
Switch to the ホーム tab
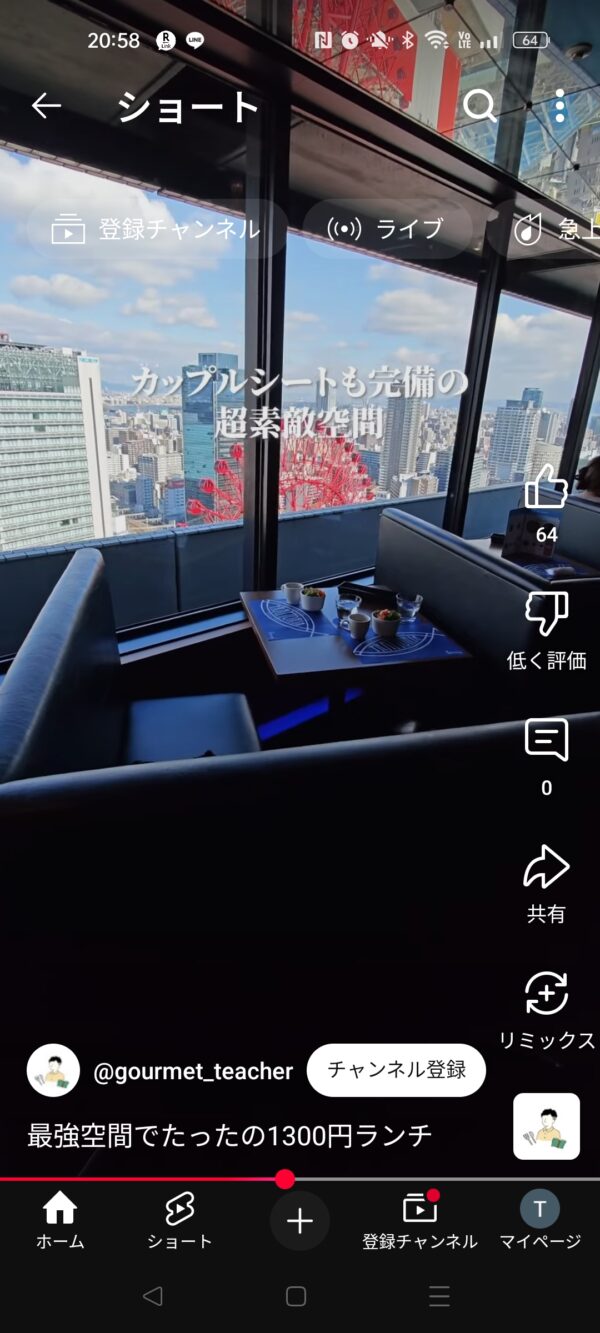[60, 1221]
